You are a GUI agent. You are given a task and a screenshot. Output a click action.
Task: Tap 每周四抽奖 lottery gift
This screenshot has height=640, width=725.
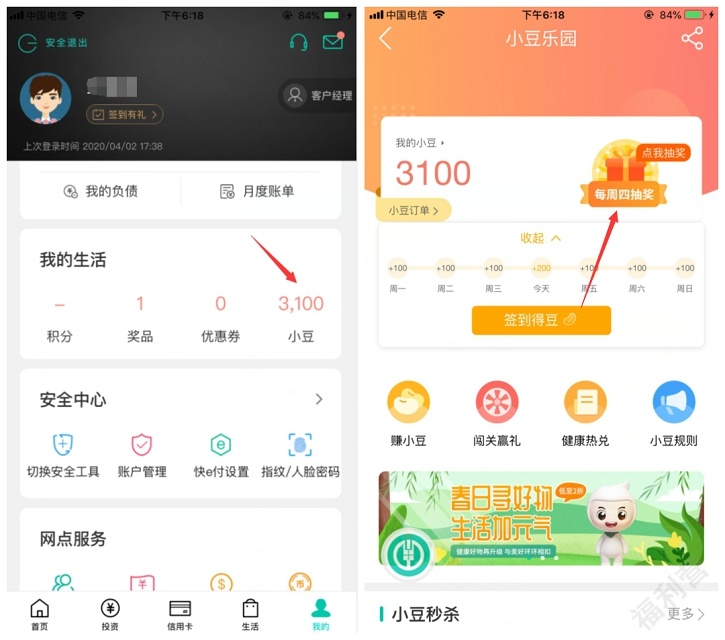pos(624,175)
